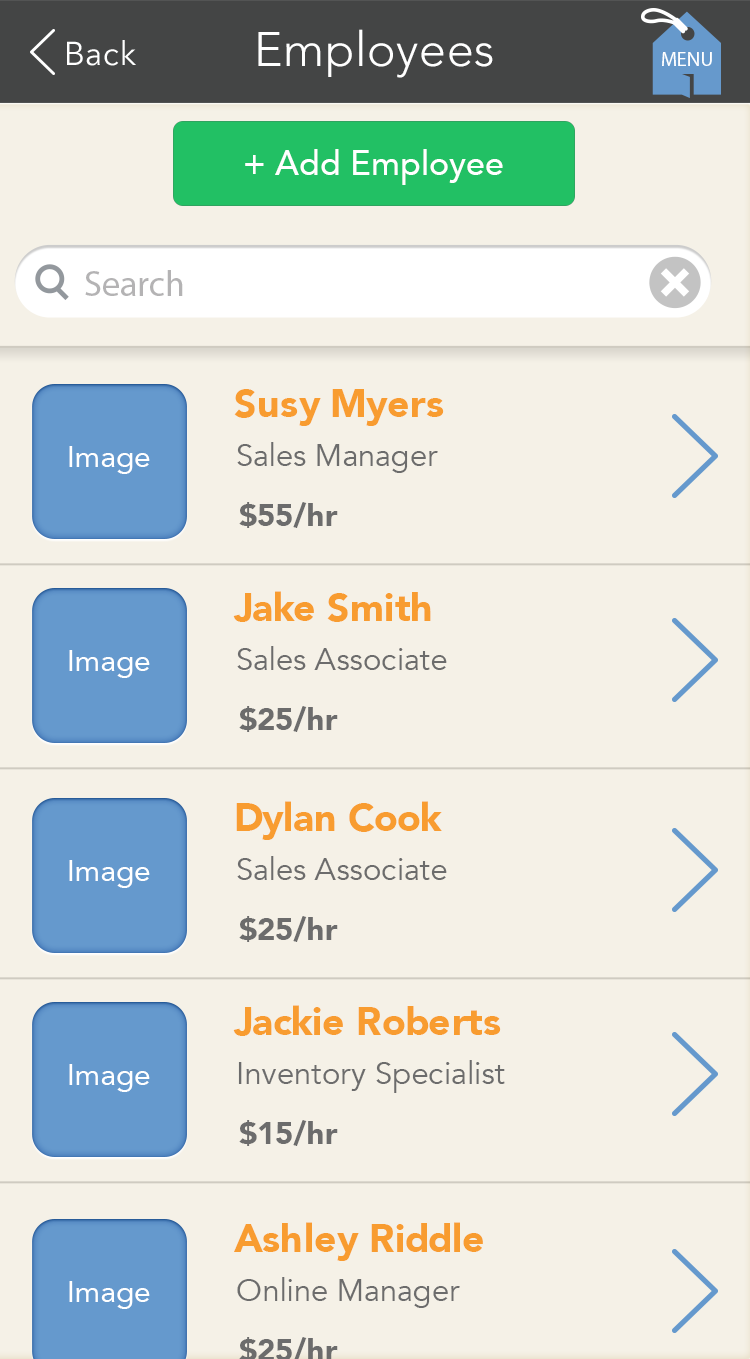
Task: Clear the search text
Action: (675, 283)
